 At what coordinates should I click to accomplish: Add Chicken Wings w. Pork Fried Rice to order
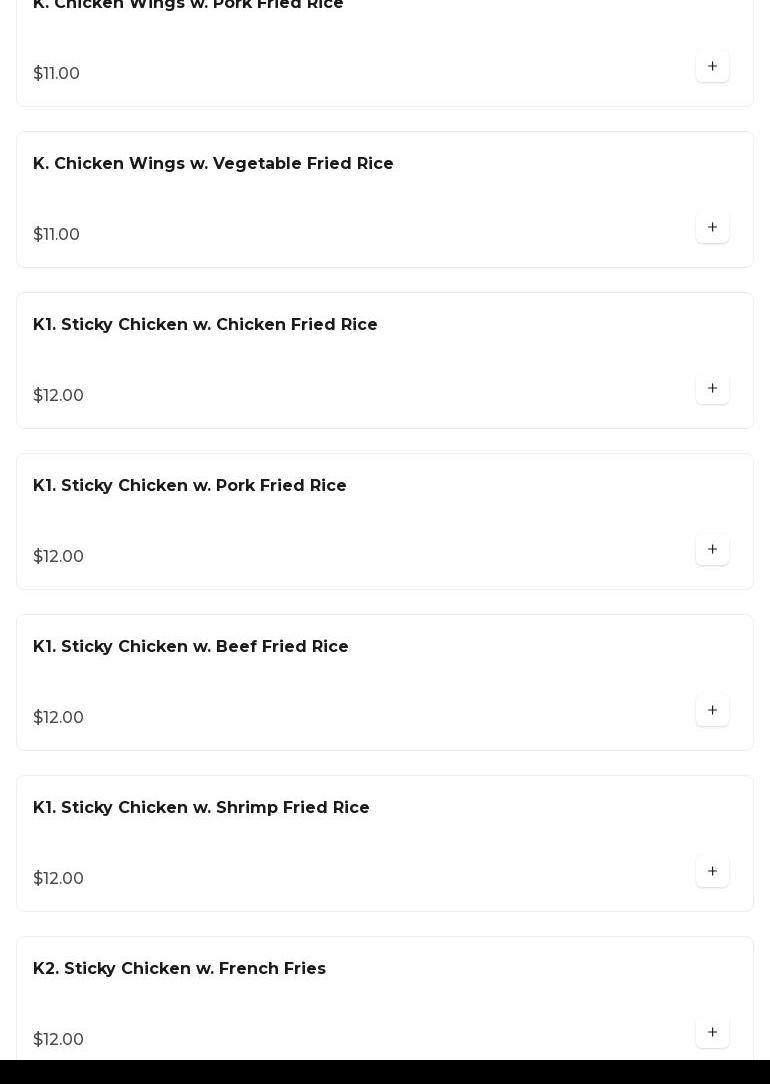(x=712, y=67)
